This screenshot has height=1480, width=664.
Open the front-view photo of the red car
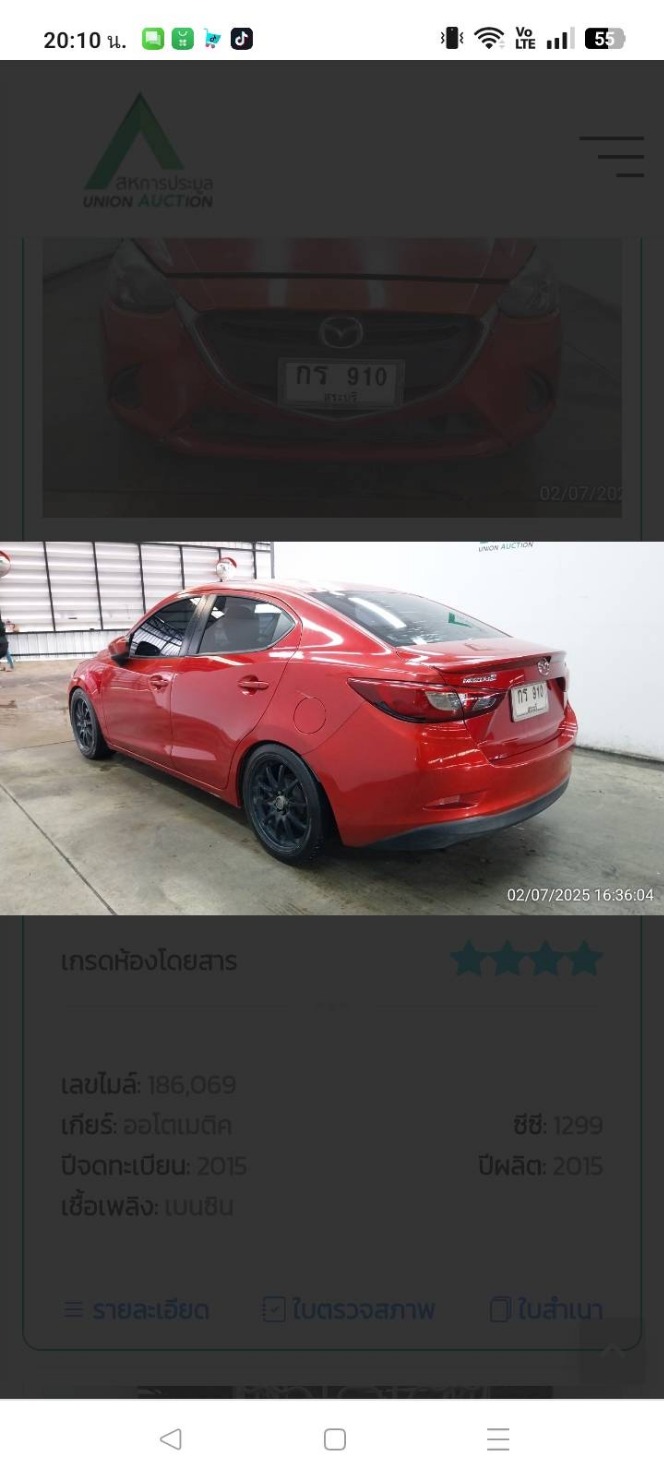(x=332, y=378)
